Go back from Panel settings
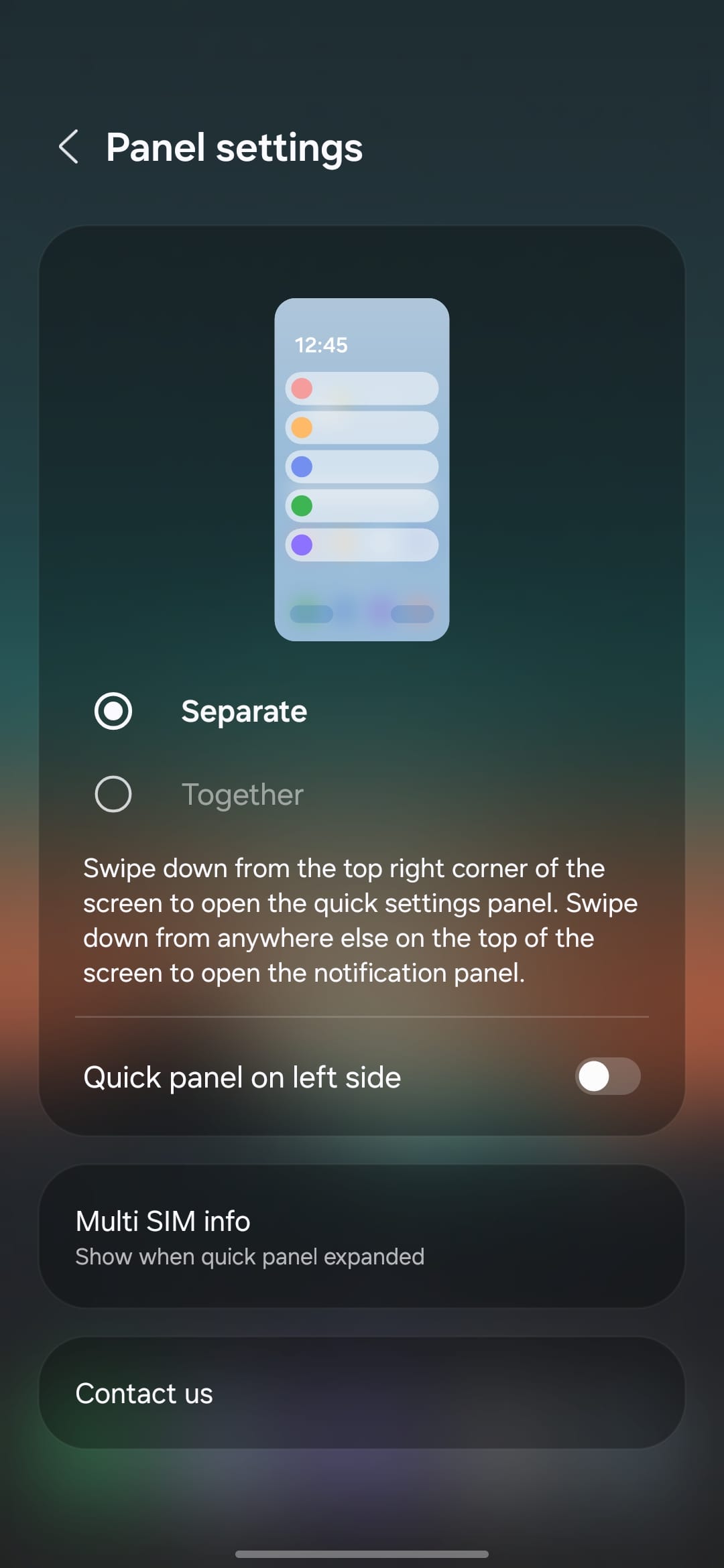This screenshot has height=1568, width=724. [x=69, y=147]
